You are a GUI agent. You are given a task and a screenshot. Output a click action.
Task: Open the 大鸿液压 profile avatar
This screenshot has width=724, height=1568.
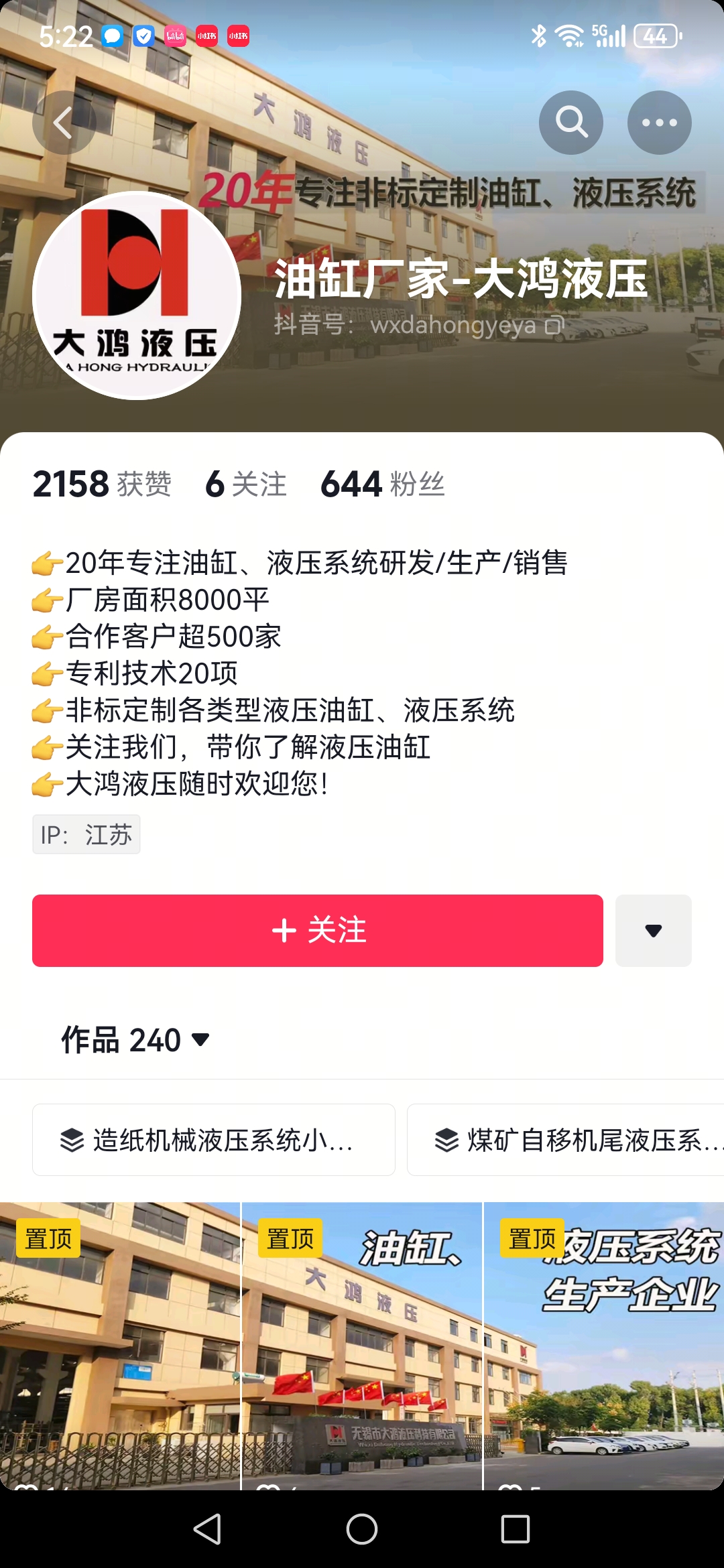pyautogui.click(x=137, y=296)
